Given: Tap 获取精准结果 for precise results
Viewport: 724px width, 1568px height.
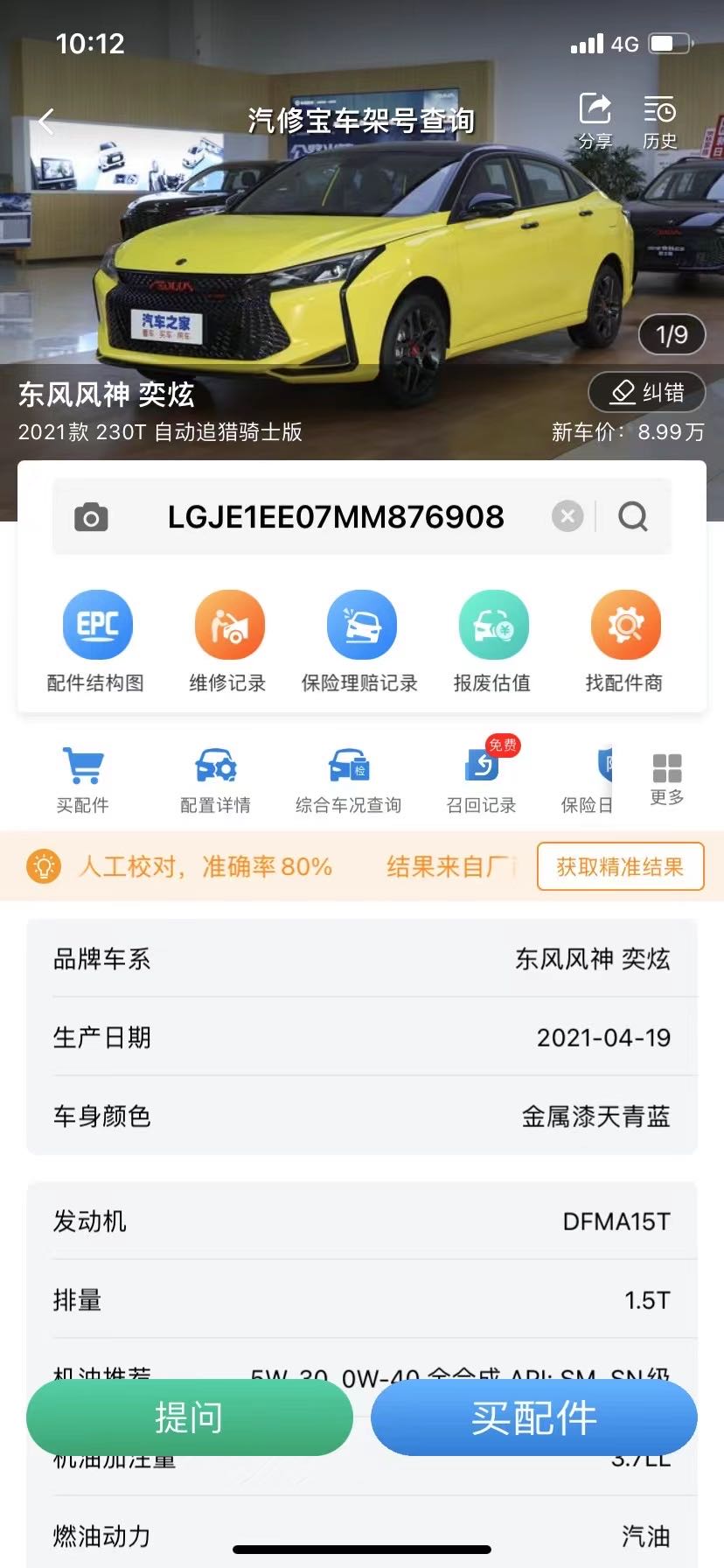Looking at the screenshot, I should coord(620,866).
